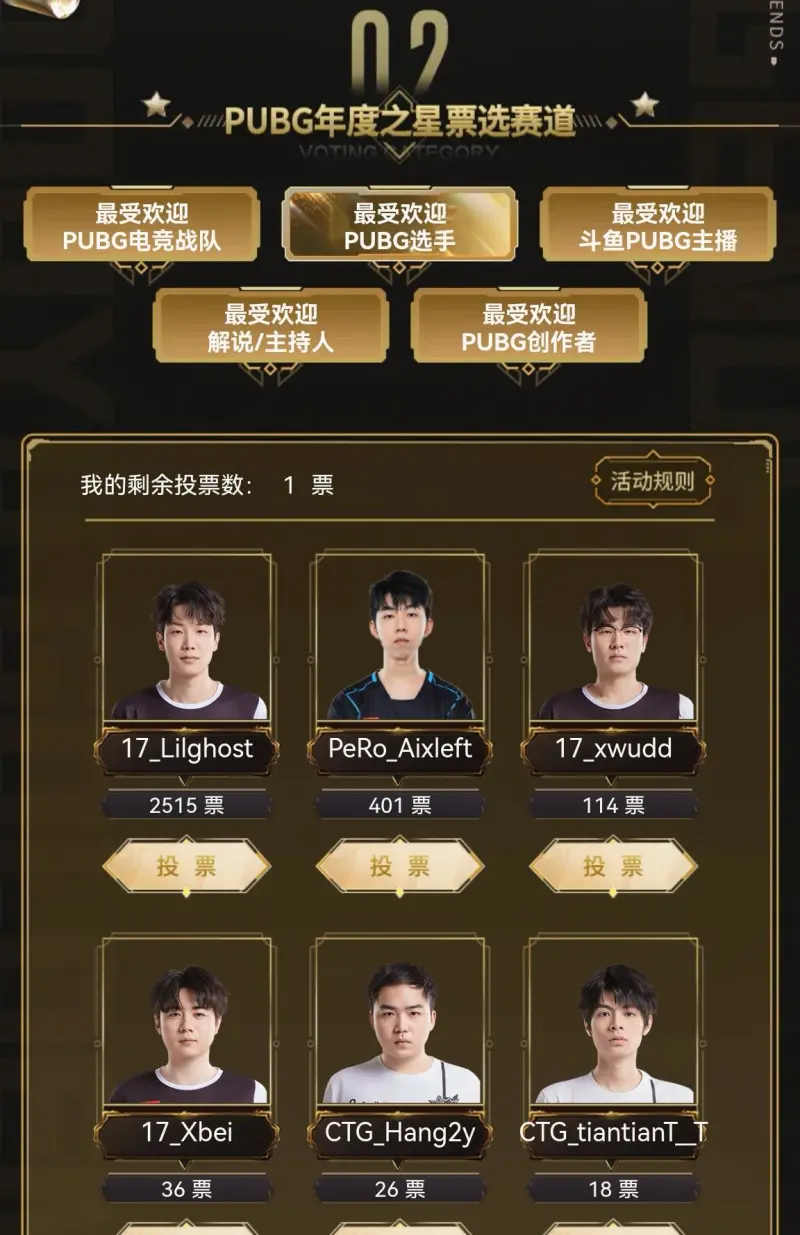Image resolution: width=800 pixels, height=1235 pixels.
Task: Switch to 最受欢迎 斗鱼PUBG主播 category
Action: [x=658, y=226]
